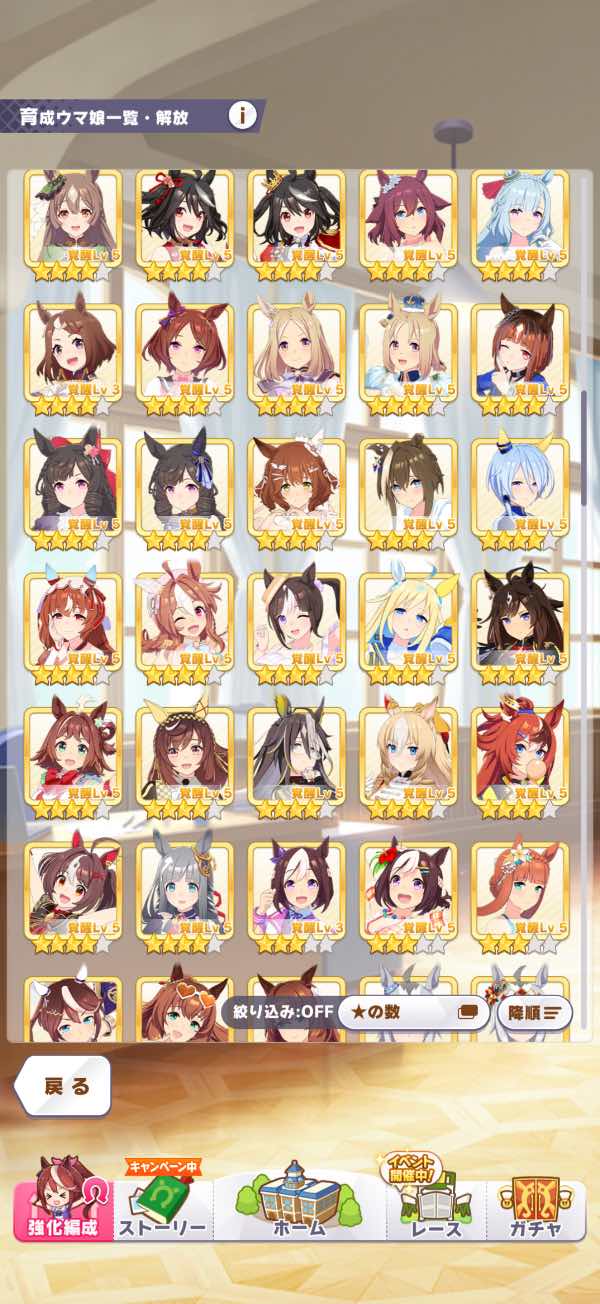
Task: Return to the ホーム tab
Action: click(x=299, y=1203)
